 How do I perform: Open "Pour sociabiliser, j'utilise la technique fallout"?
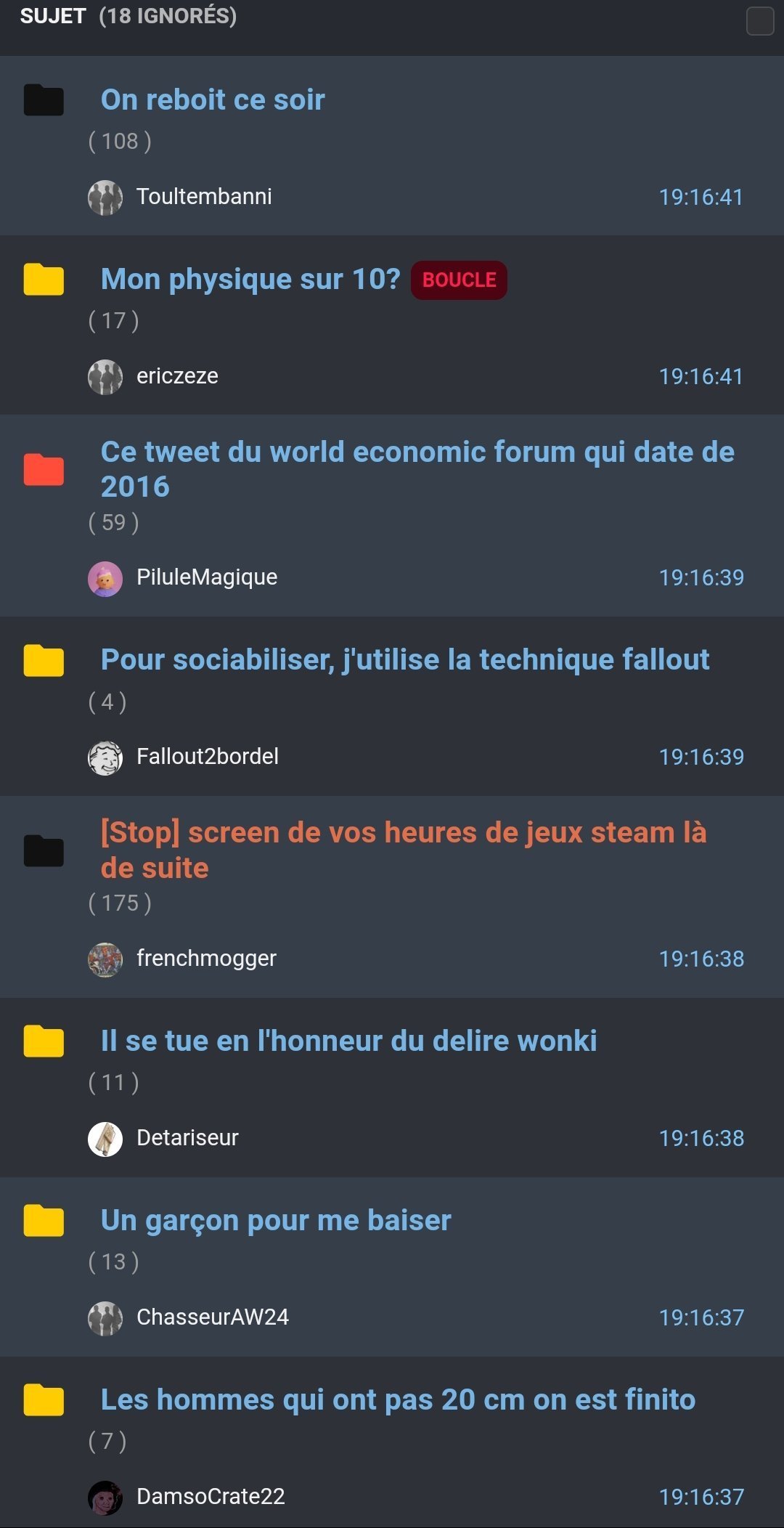(405, 660)
